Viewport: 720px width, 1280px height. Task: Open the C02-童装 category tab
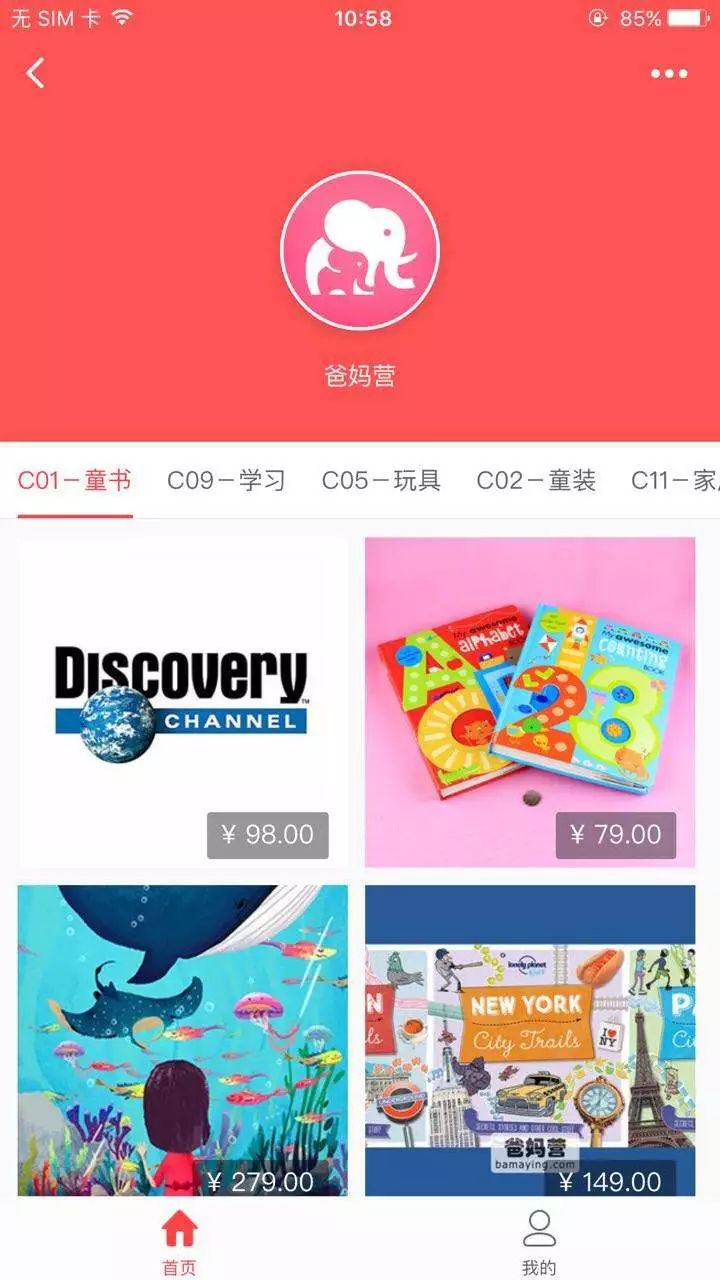pos(536,481)
